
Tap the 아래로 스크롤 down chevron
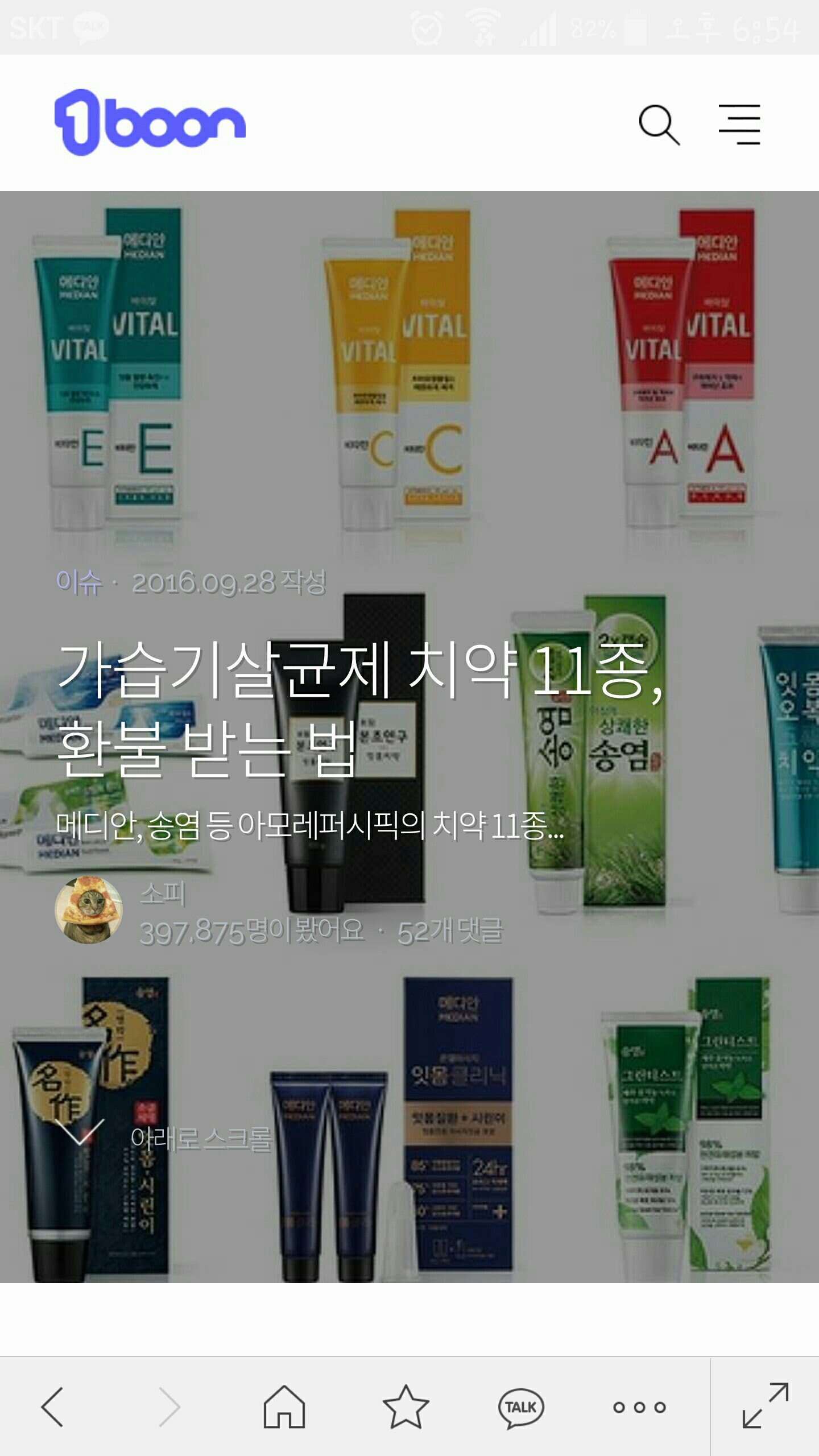coord(79,1131)
